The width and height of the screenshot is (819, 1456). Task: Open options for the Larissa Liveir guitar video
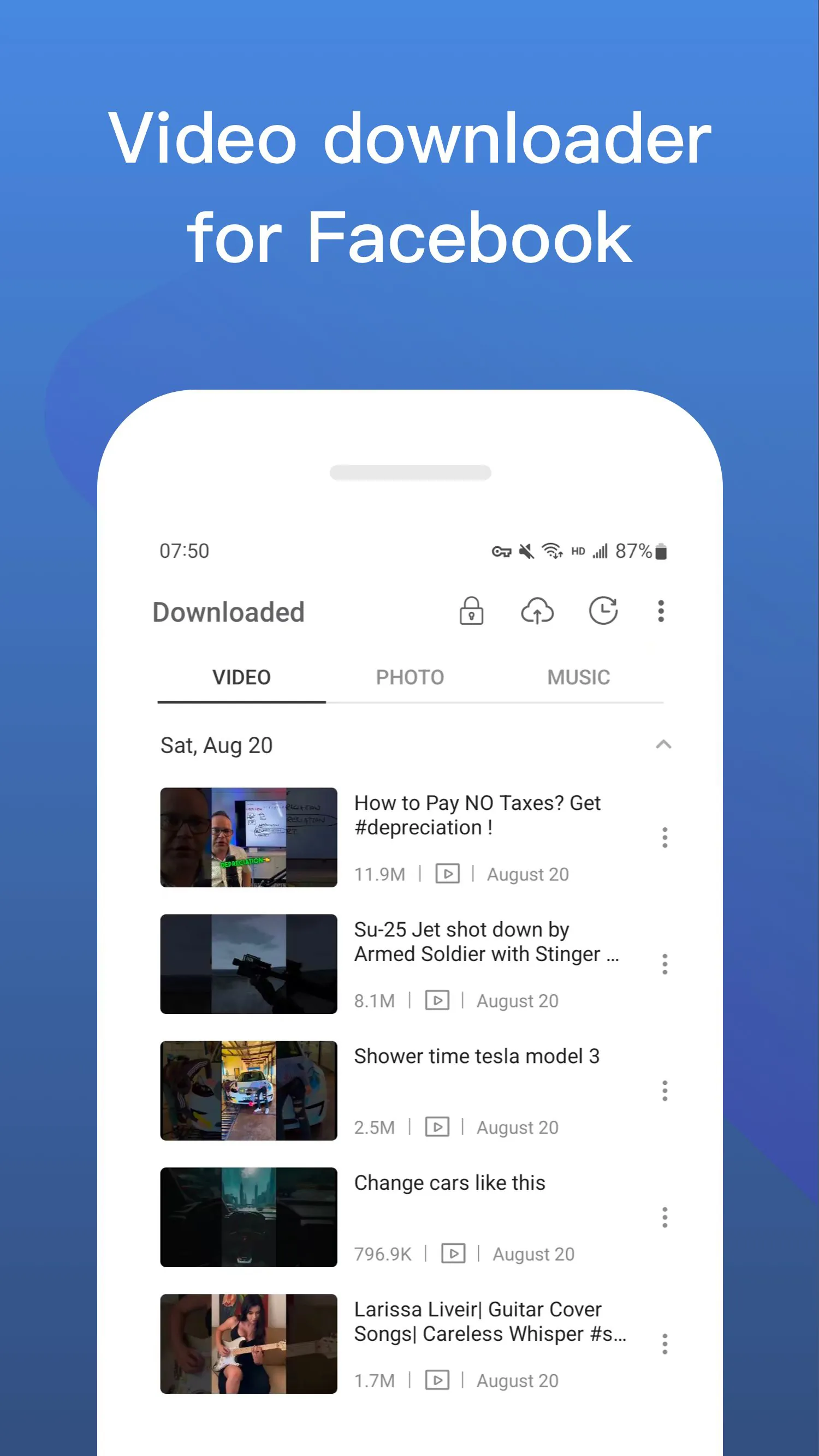click(664, 1344)
